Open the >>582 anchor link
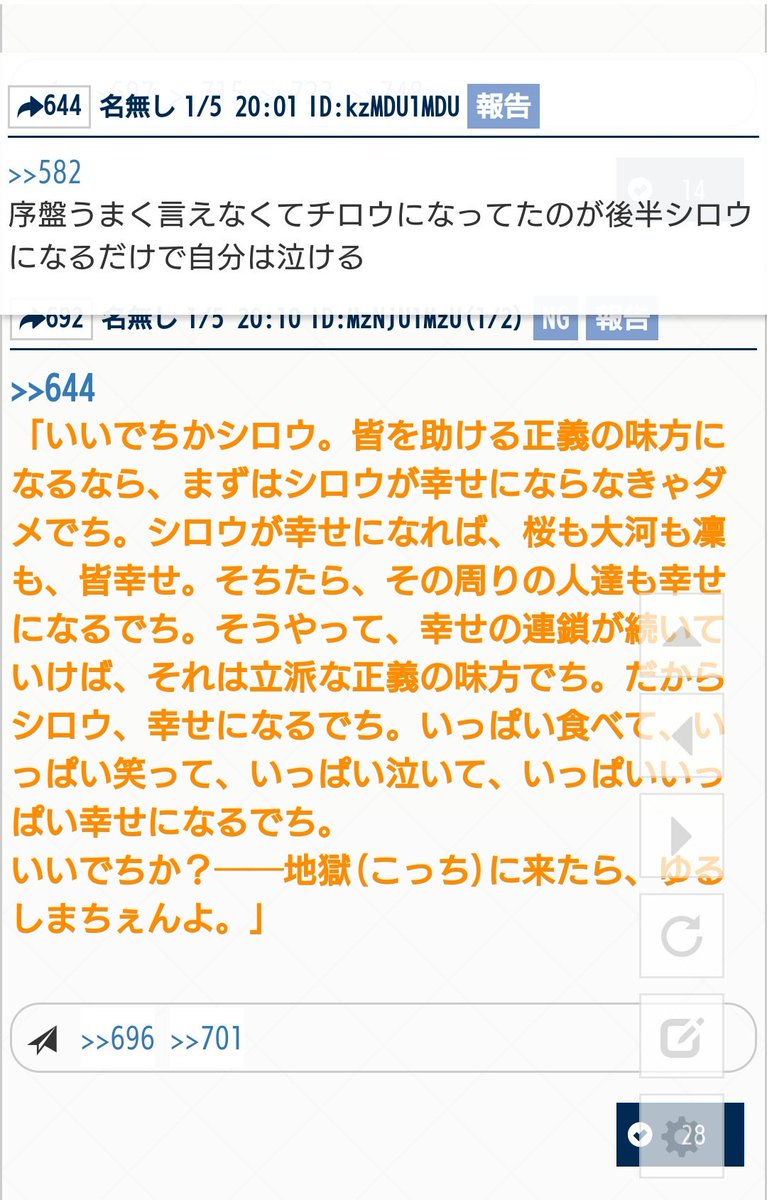The height and width of the screenshot is (1200, 767). (44, 173)
